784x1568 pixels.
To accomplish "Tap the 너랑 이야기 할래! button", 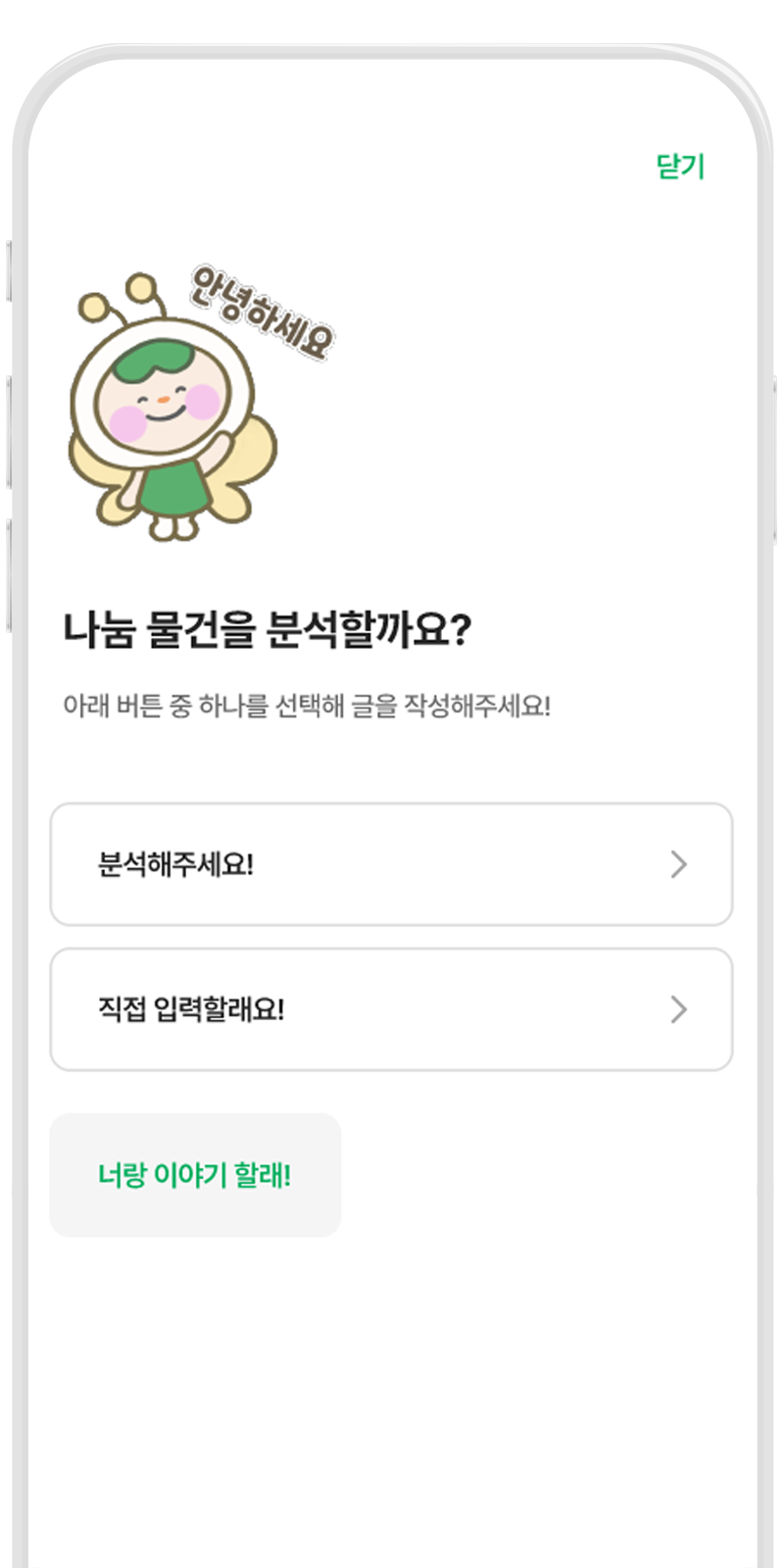I will click(195, 1175).
